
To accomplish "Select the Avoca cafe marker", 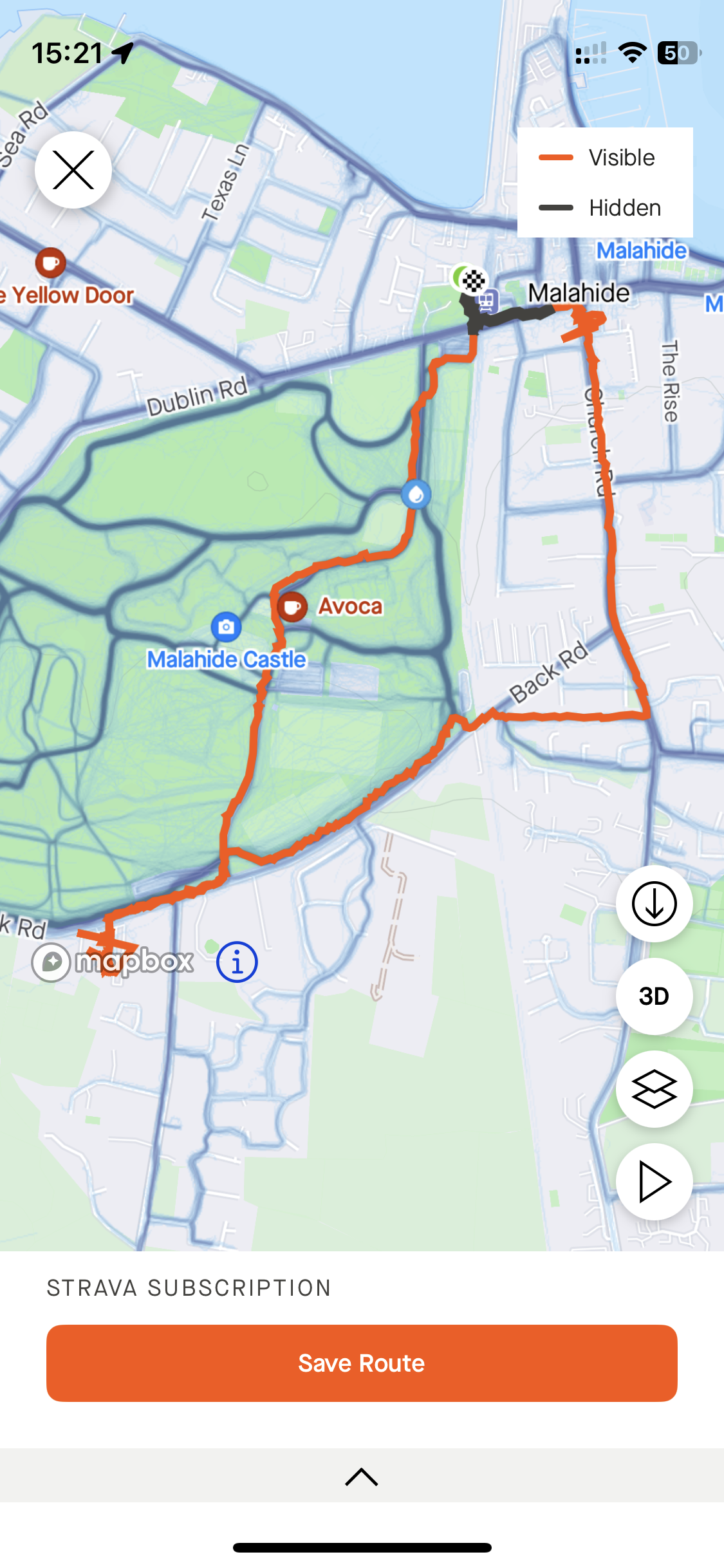I will click(x=292, y=606).
